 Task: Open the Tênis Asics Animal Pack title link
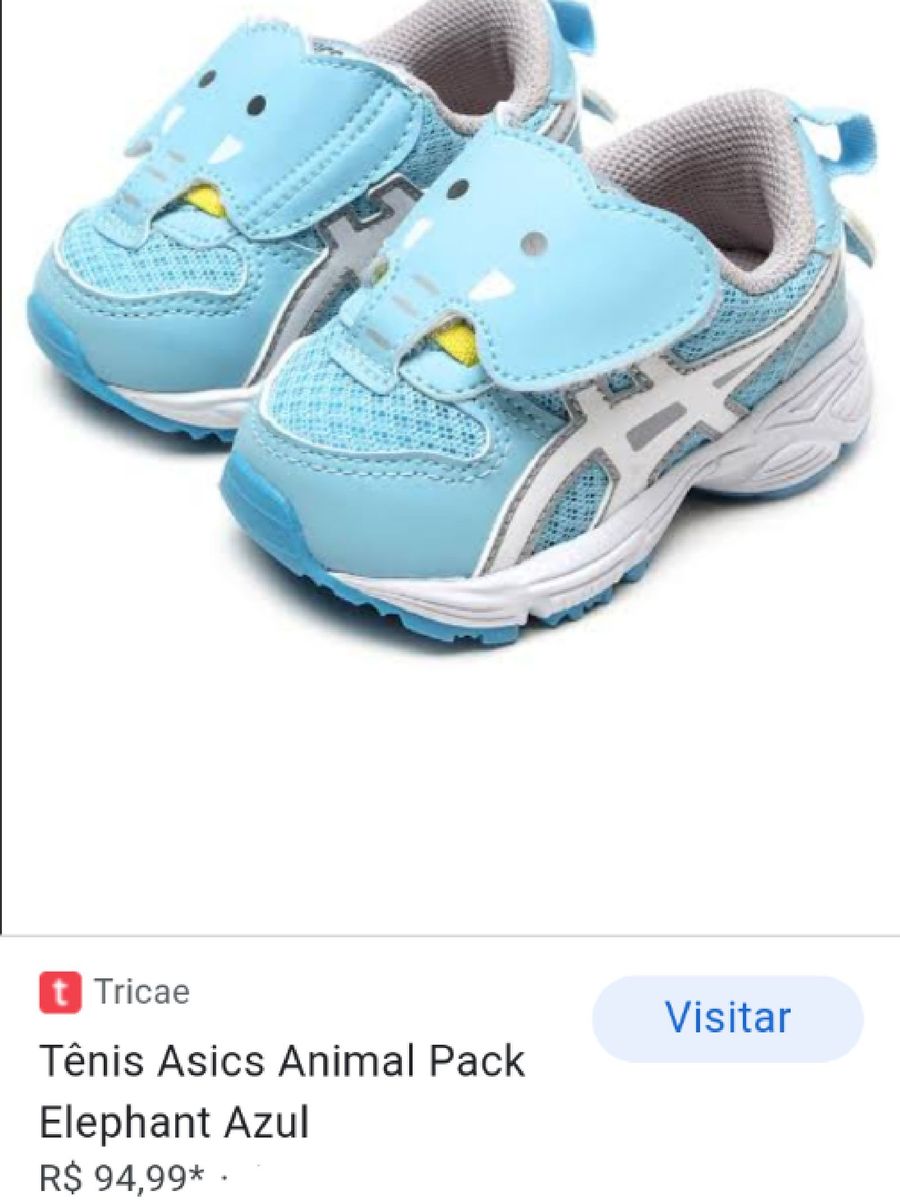point(282,1090)
